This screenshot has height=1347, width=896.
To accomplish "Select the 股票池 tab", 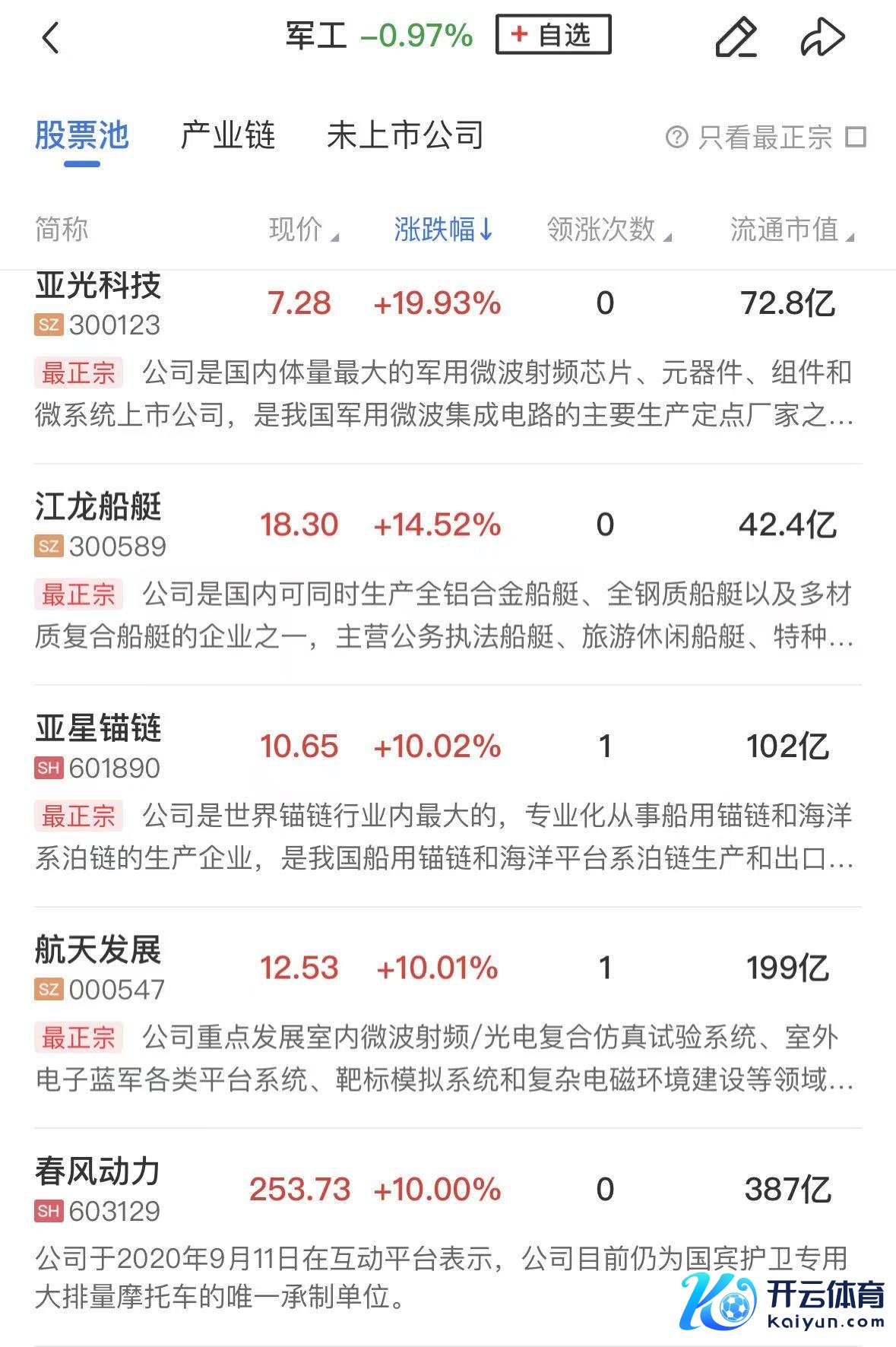I will click(81, 136).
